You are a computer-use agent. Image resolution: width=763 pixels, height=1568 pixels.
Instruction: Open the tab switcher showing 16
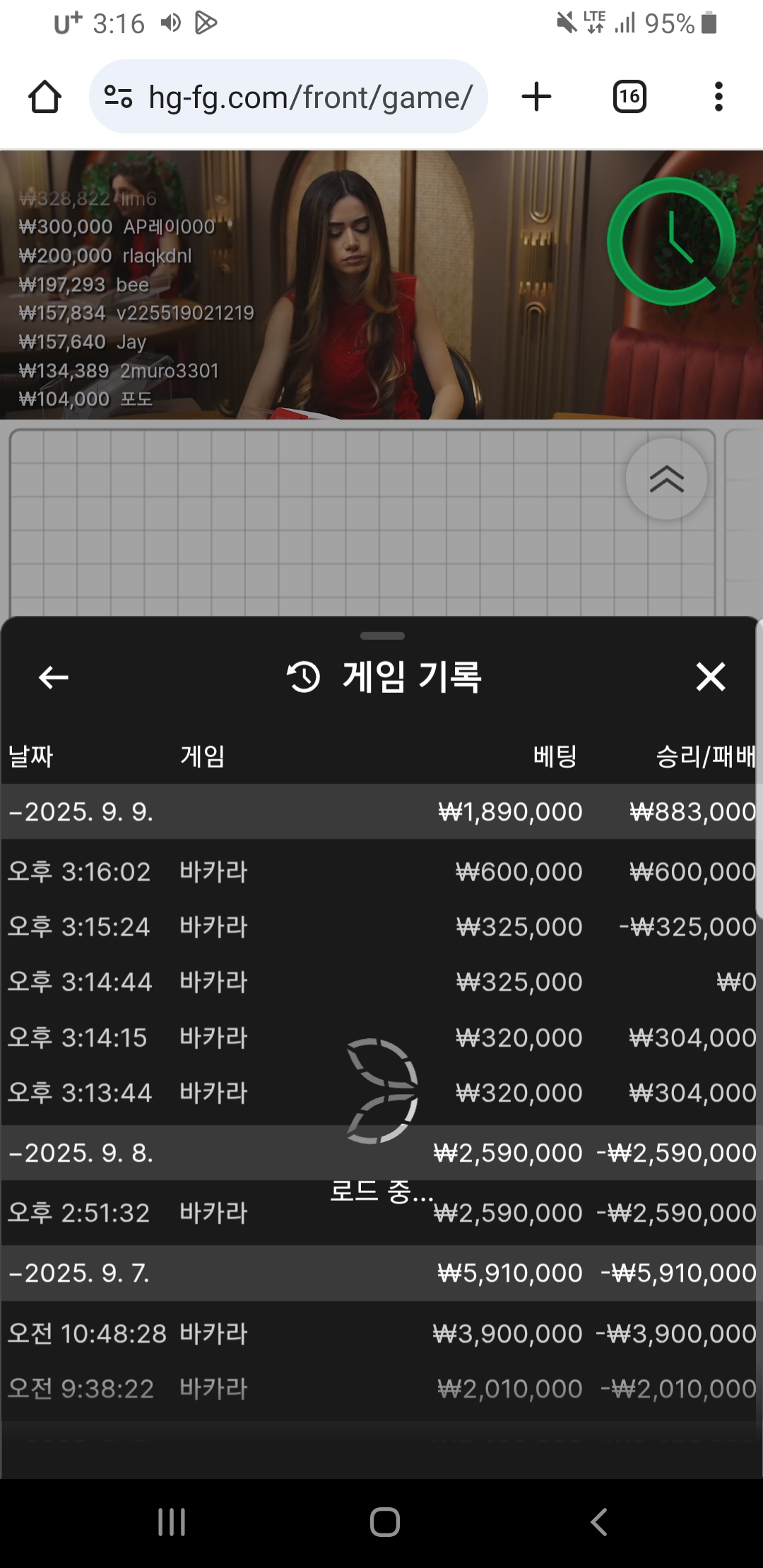point(629,97)
